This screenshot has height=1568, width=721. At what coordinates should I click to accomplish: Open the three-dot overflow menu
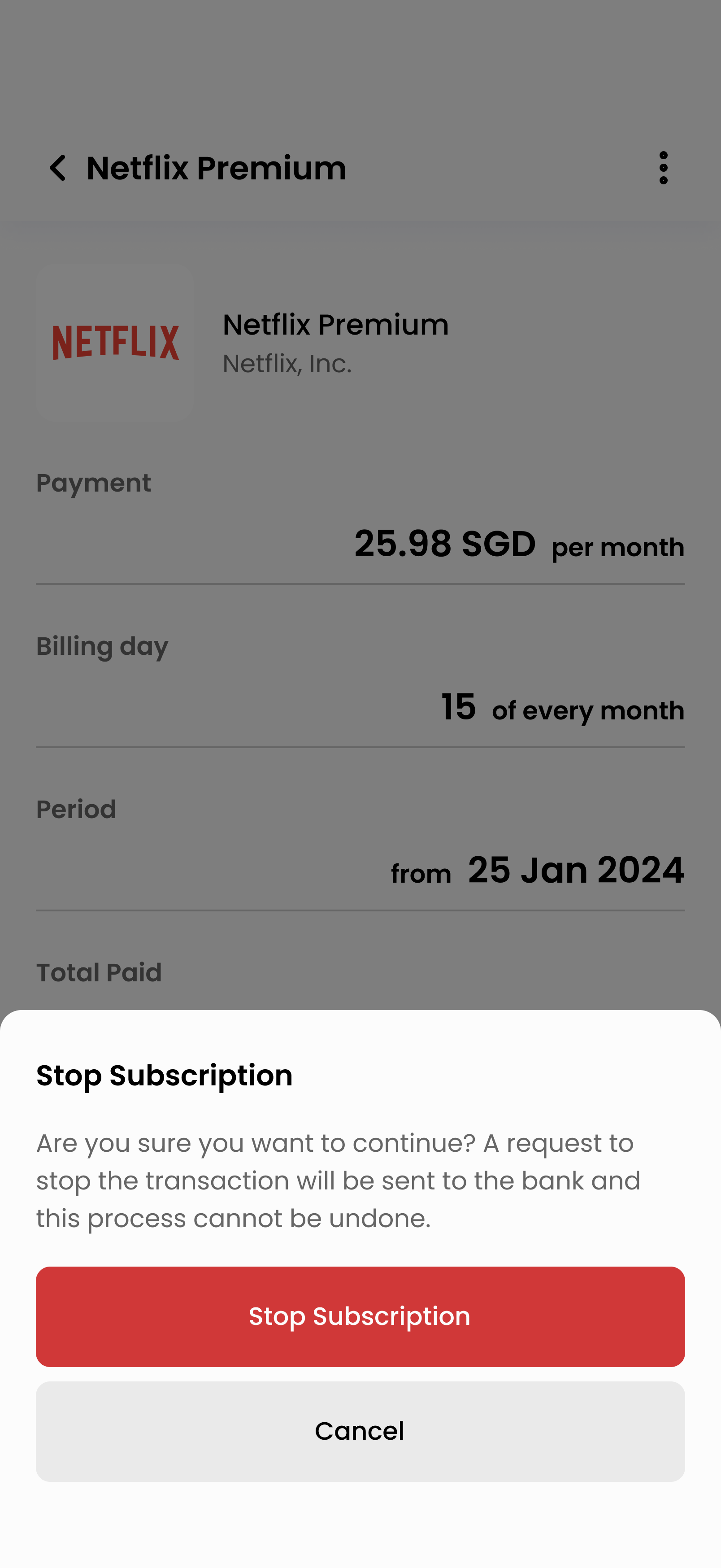pyautogui.click(x=663, y=168)
